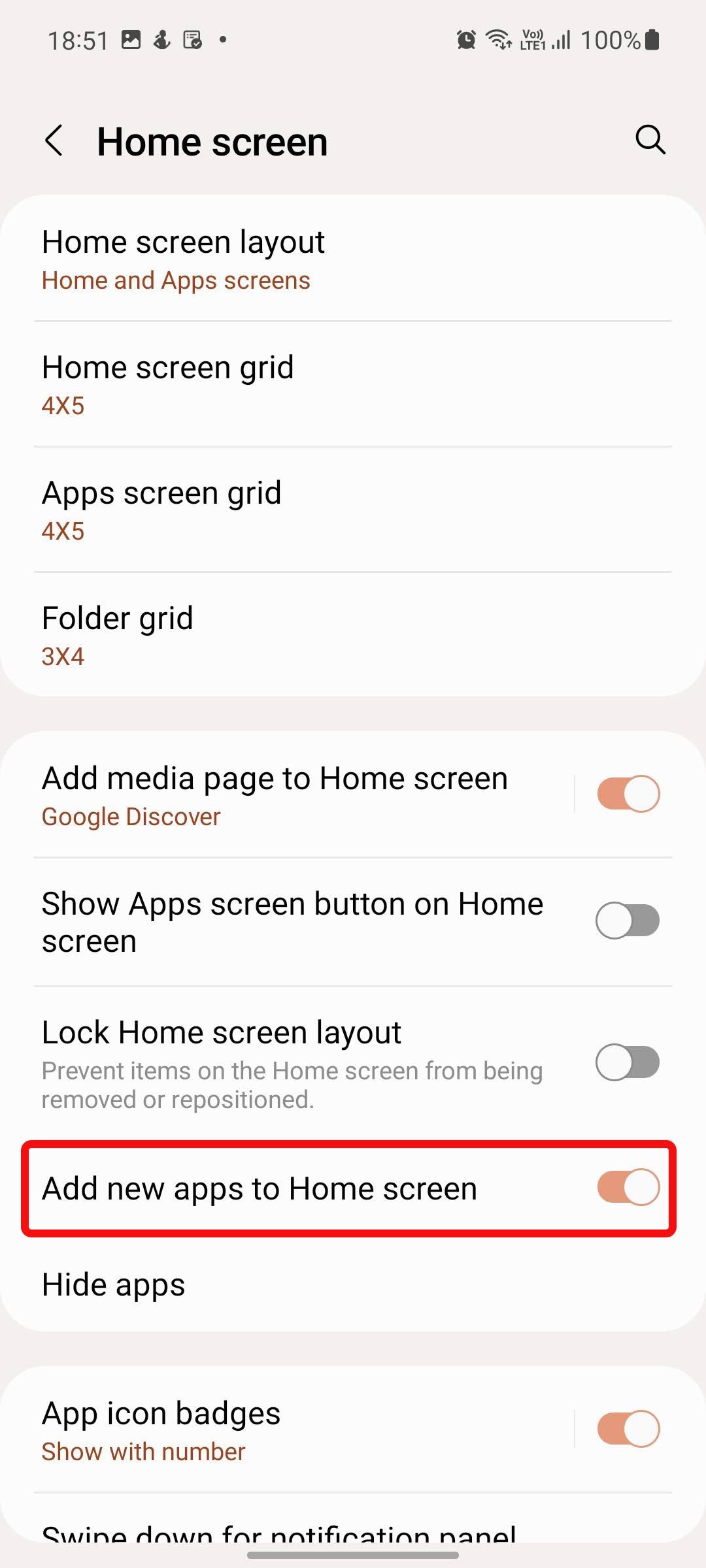Select Google Discover media page option

point(131,816)
